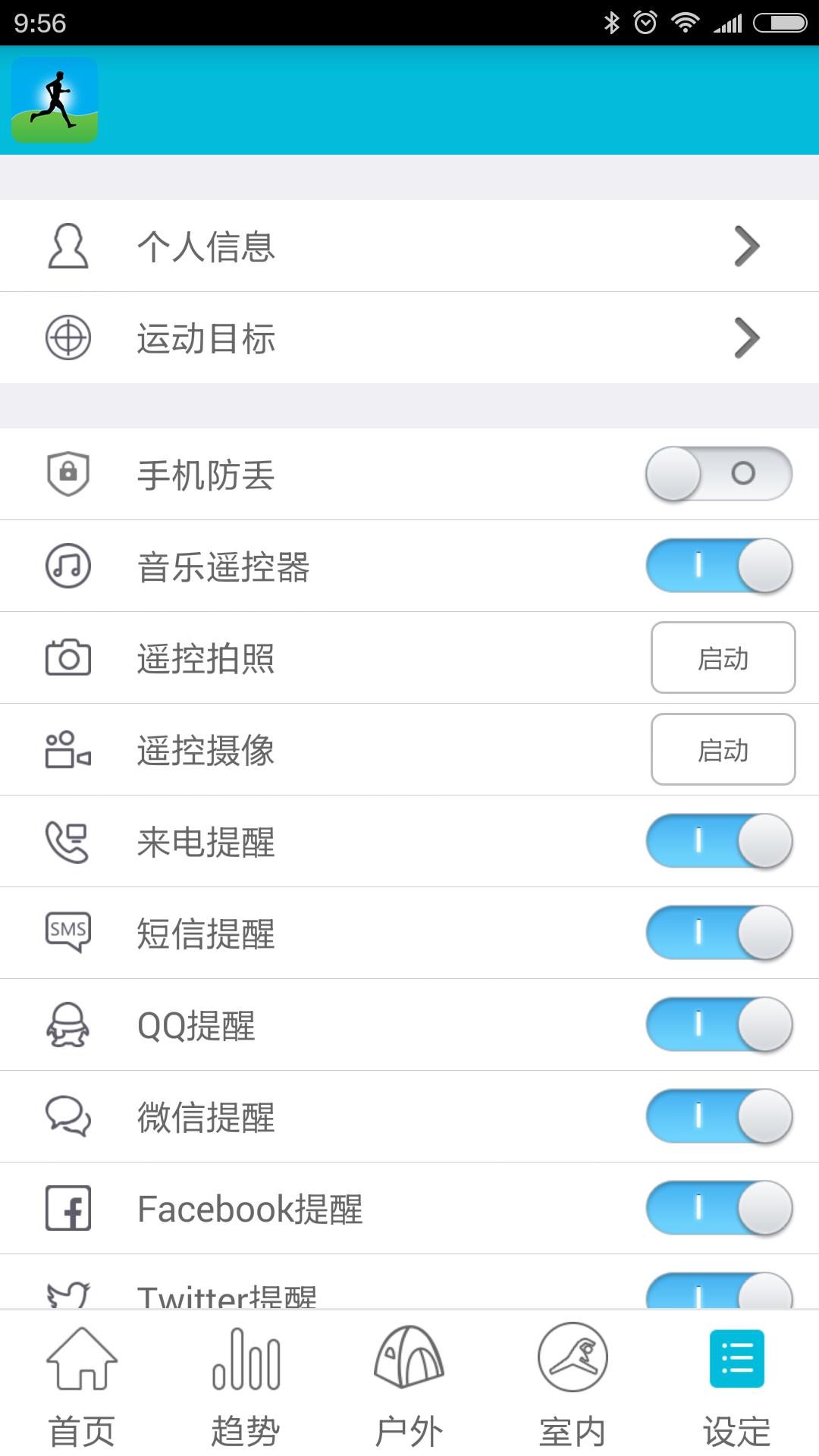Open 运动目标 via its chevron arrow
Image resolution: width=819 pixels, height=1456 pixels.
[747, 337]
